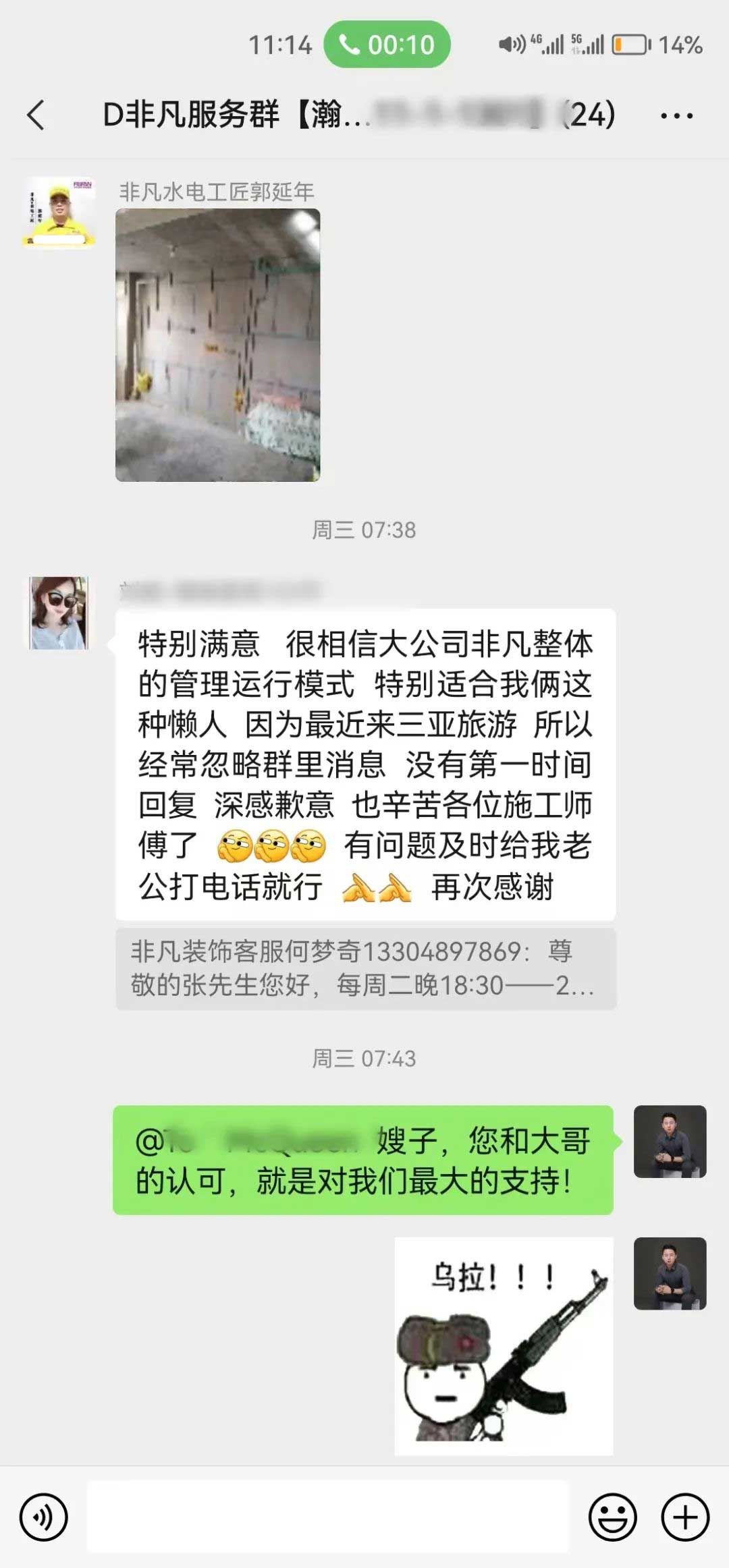Focus the message text field
Image resolution: width=729 pixels, height=1568 pixels.
[x=328, y=1517]
